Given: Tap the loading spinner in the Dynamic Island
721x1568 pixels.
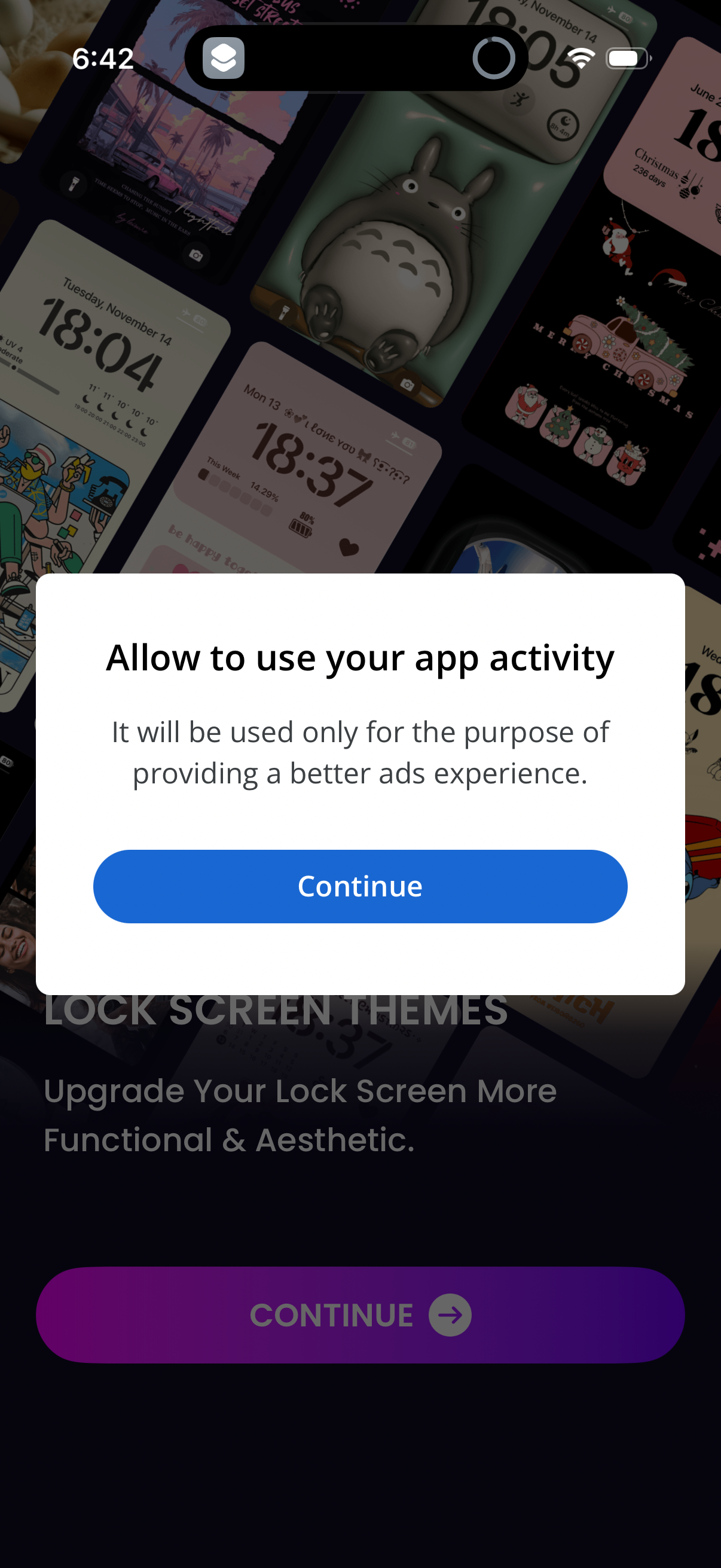Looking at the screenshot, I should tap(494, 59).
